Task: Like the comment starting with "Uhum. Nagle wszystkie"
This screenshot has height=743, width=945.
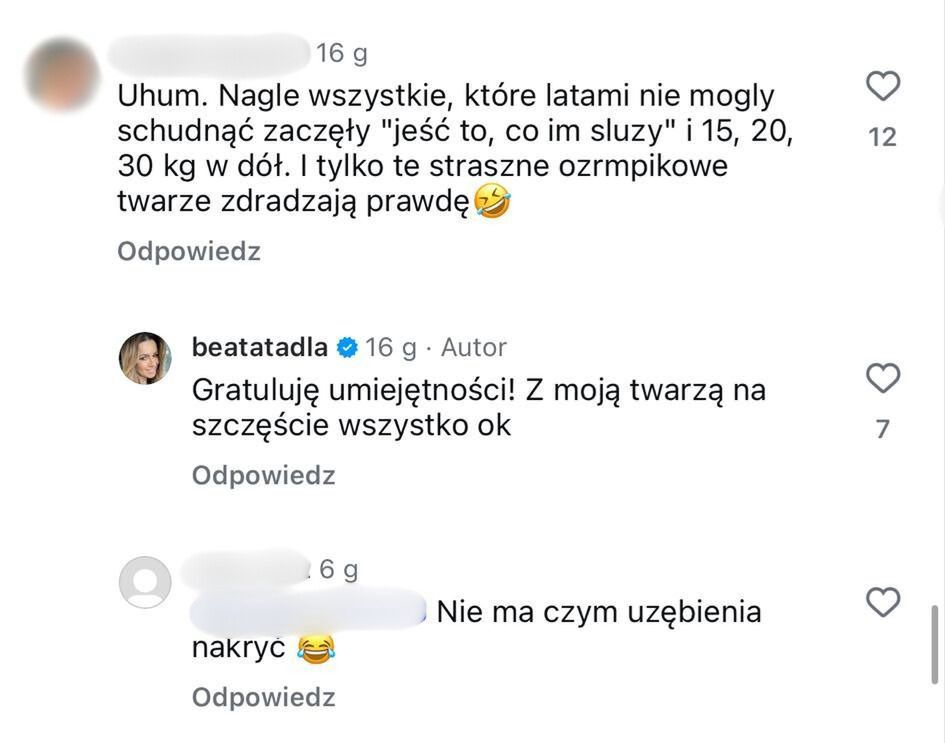Action: click(882, 87)
